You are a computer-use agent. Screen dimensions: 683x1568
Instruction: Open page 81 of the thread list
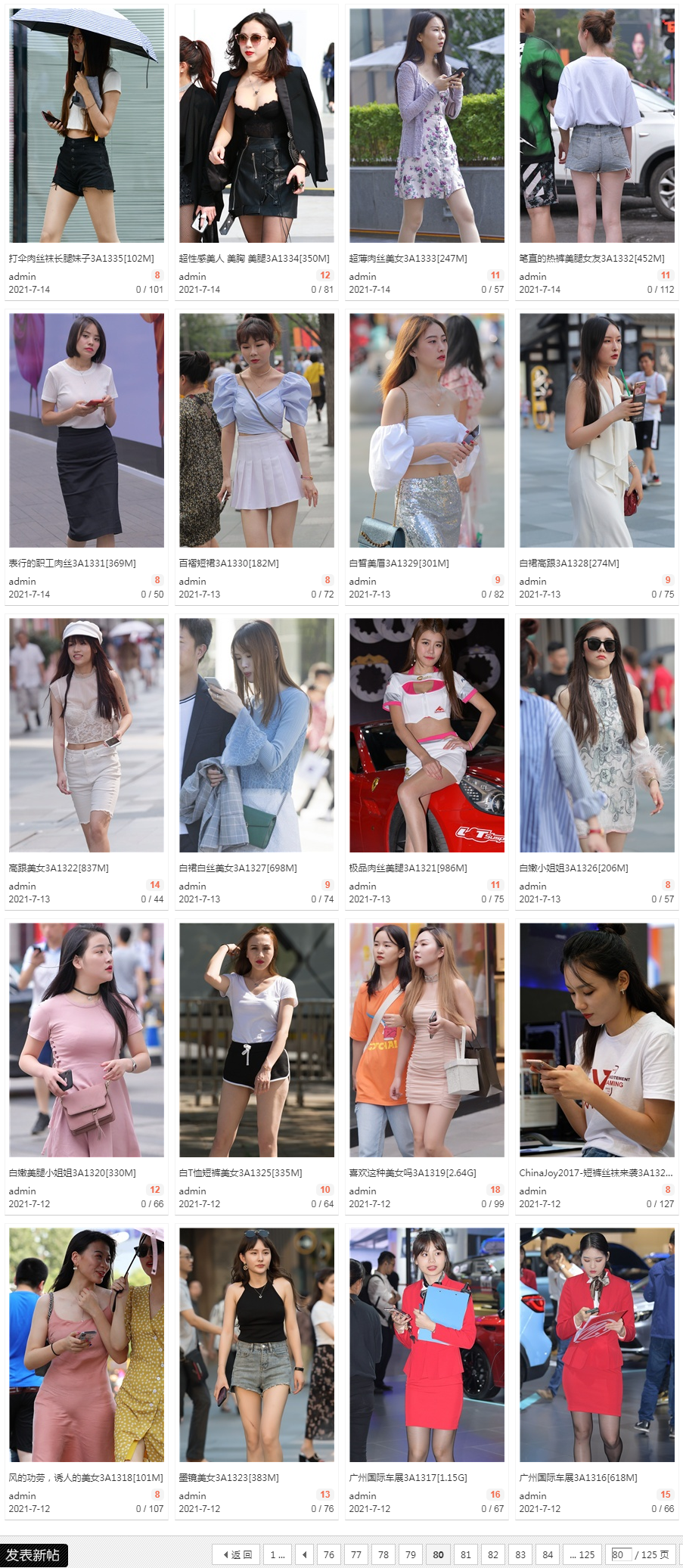click(x=465, y=1555)
